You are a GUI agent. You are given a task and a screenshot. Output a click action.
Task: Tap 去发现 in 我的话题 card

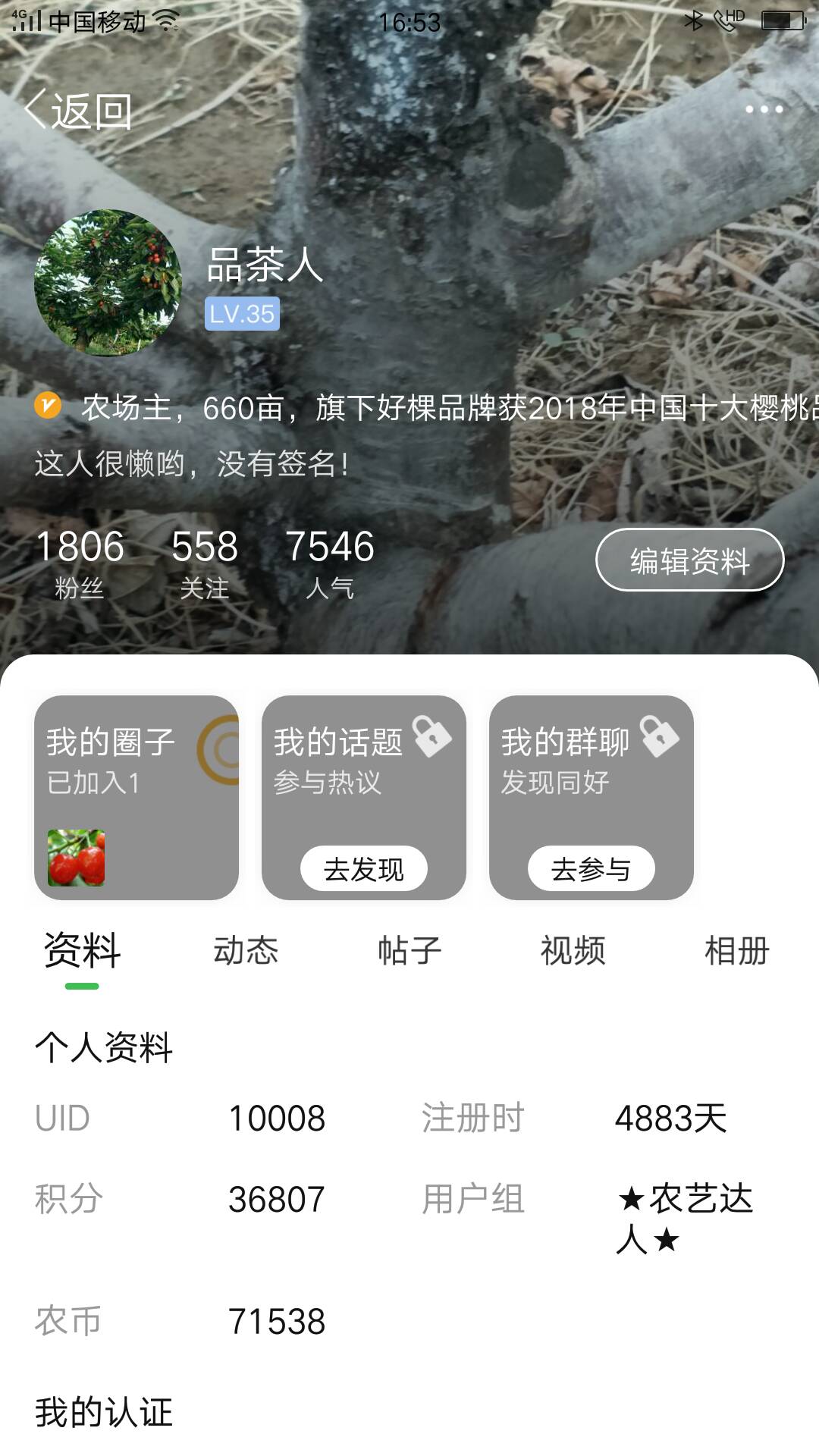pyautogui.click(x=364, y=868)
